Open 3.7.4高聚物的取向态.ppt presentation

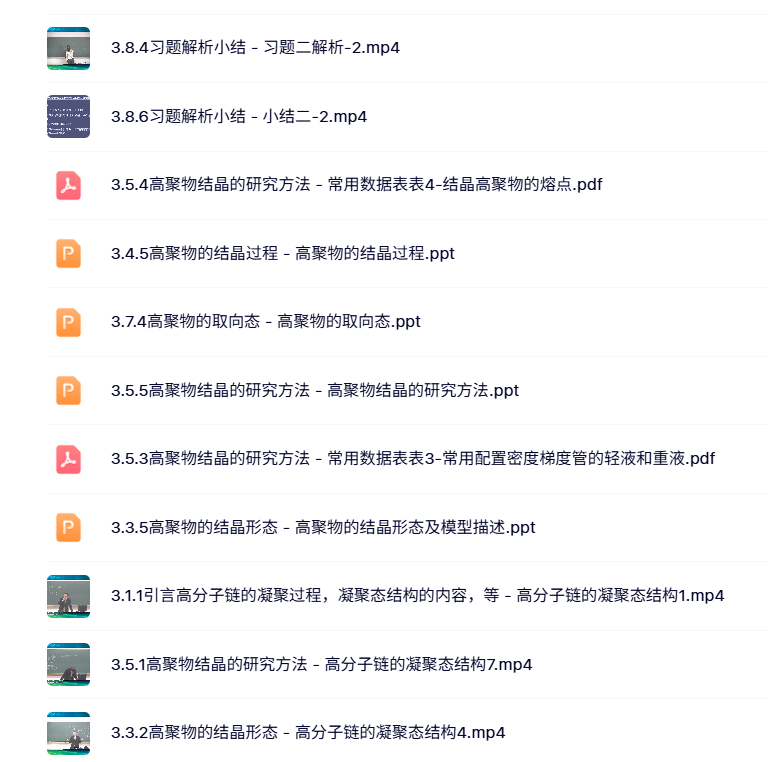(265, 322)
